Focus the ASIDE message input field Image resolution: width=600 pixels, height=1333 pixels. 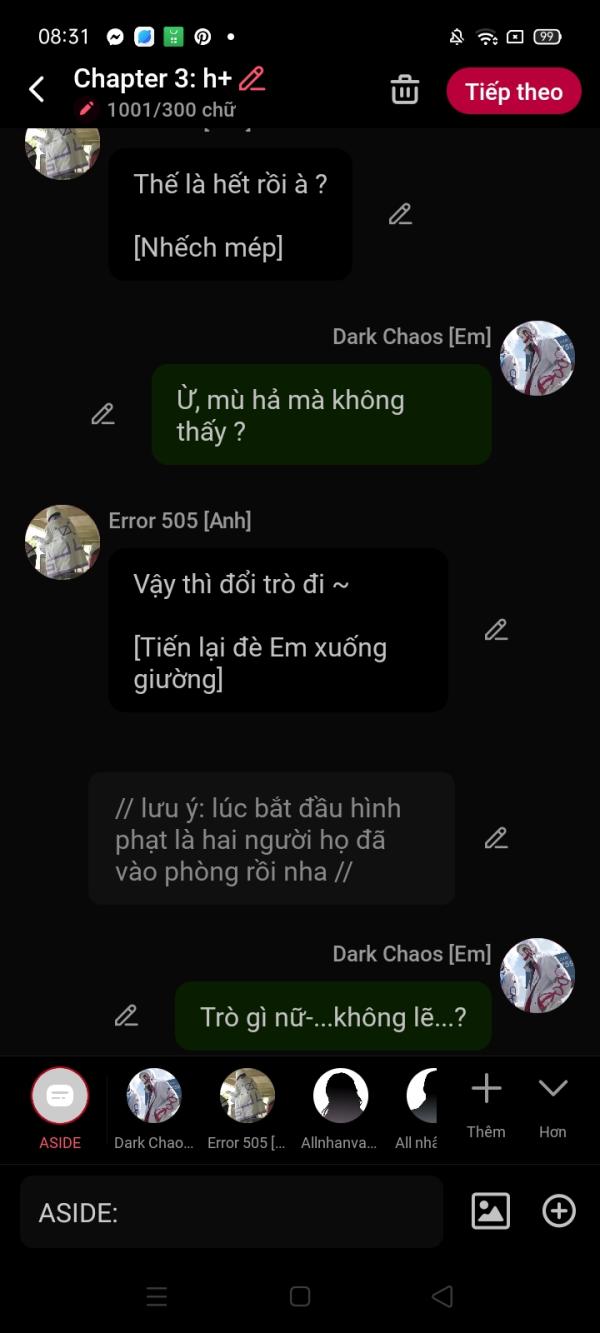coord(230,1213)
